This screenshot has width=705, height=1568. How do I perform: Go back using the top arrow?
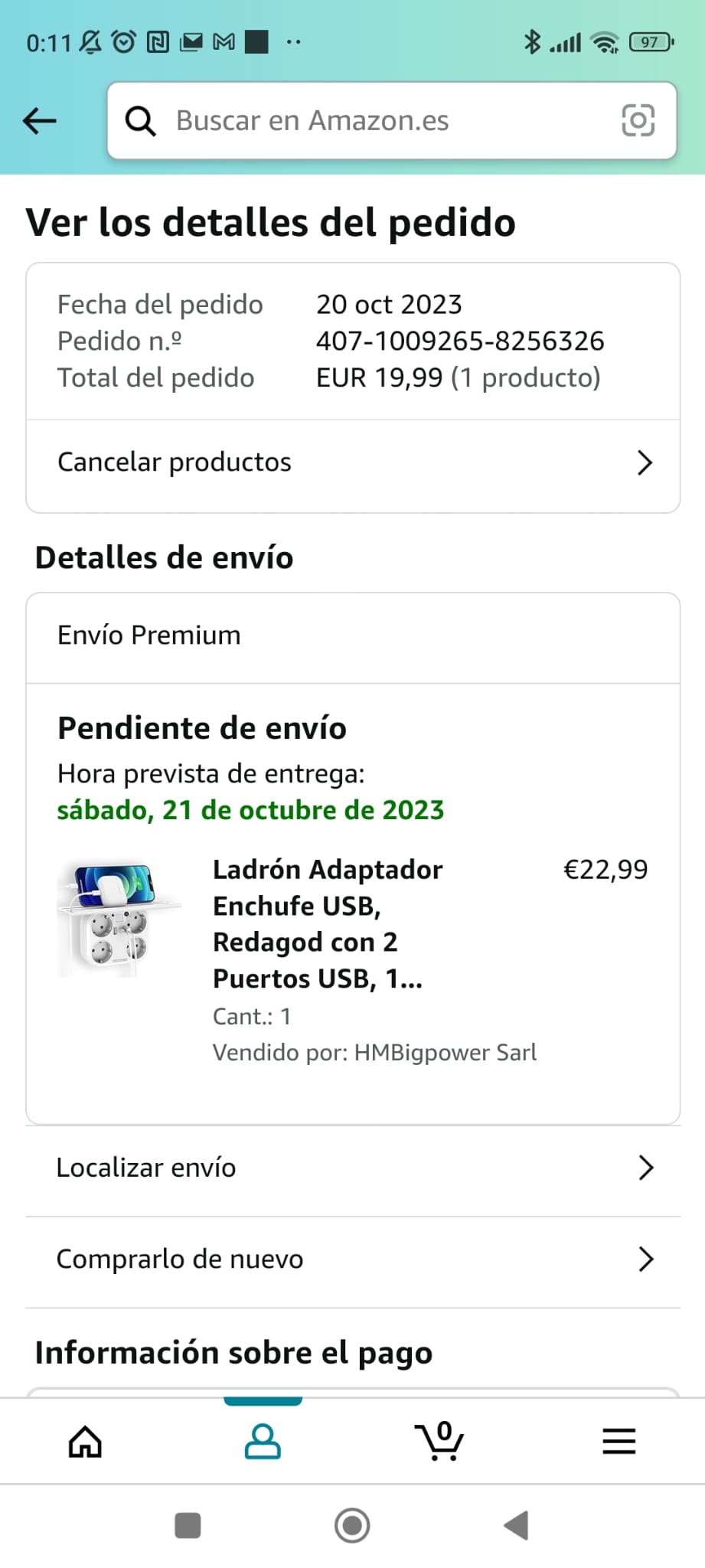click(40, 120)
